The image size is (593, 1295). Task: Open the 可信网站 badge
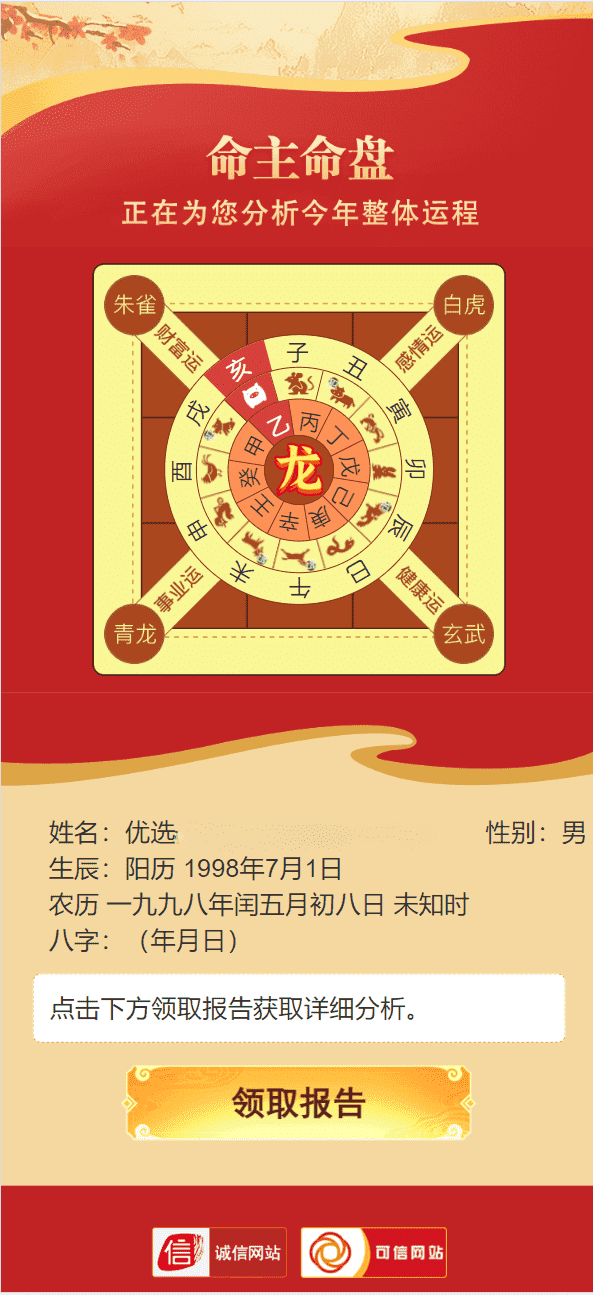[x=374, y=1252]
